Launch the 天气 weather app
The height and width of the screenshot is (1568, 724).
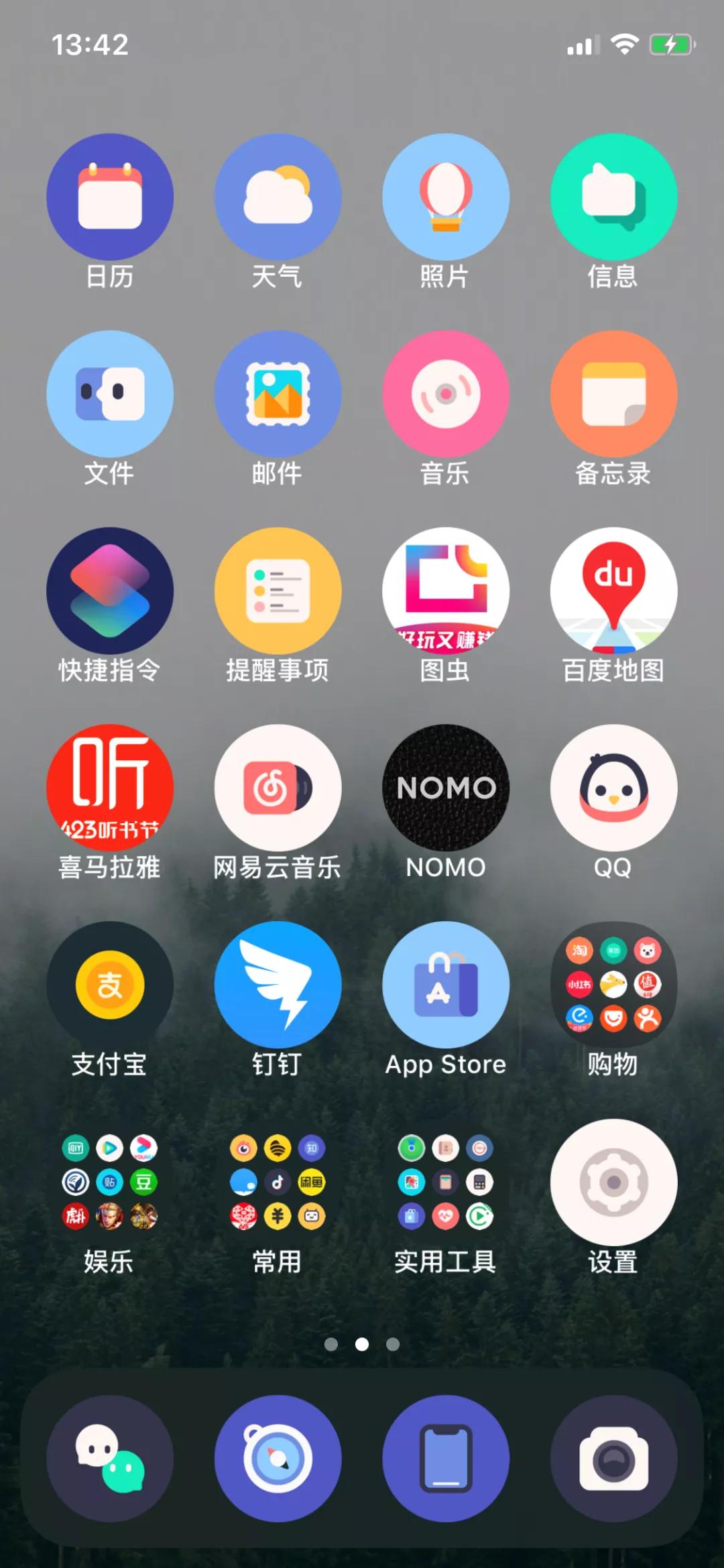coord(278,198)
